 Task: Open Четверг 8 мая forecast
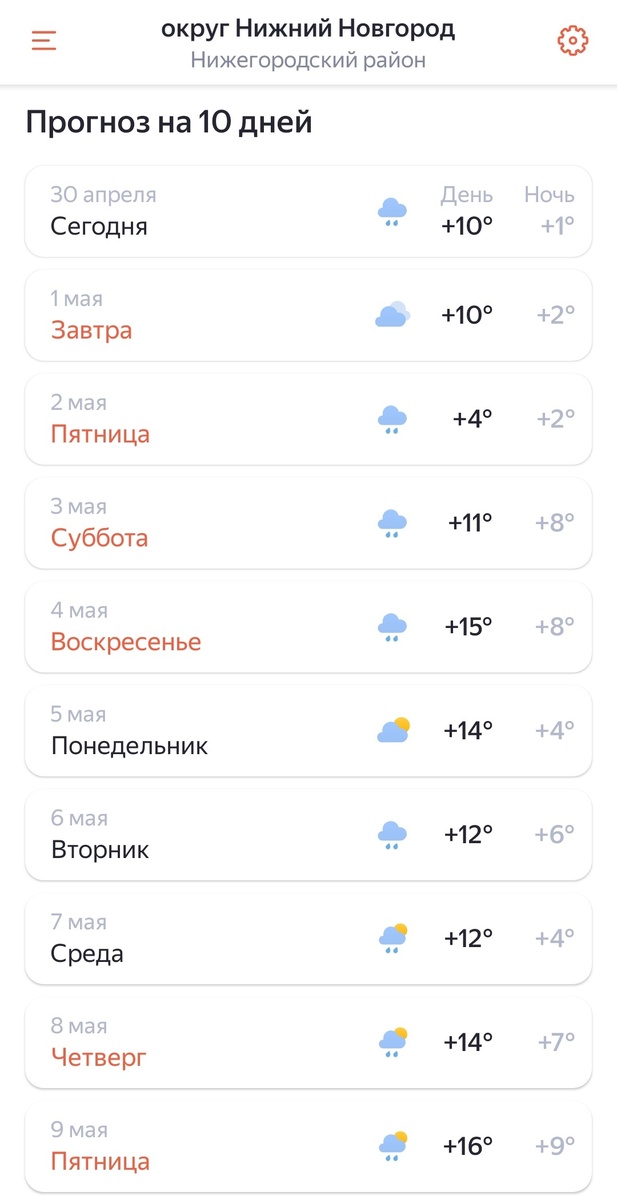coord(308,1043)
